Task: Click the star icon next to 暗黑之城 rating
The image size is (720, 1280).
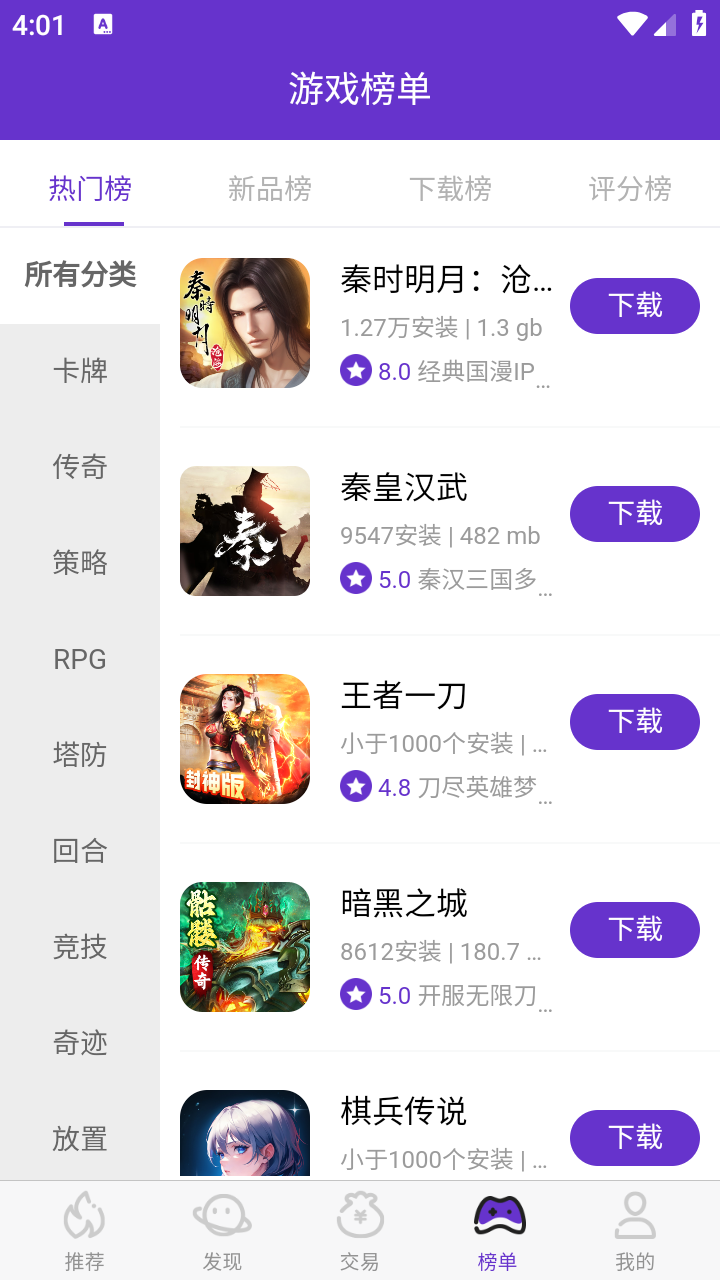Action: pos(356,994)
